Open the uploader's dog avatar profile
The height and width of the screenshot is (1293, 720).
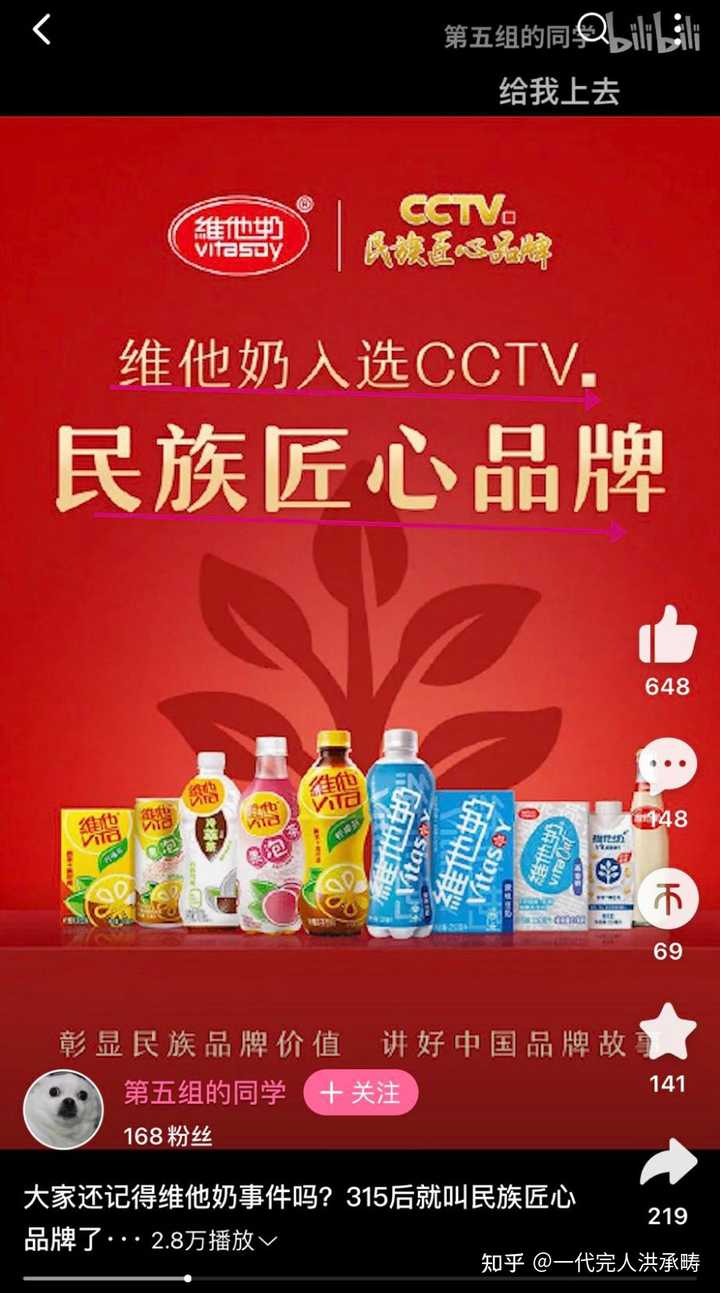pos(63,1109)
